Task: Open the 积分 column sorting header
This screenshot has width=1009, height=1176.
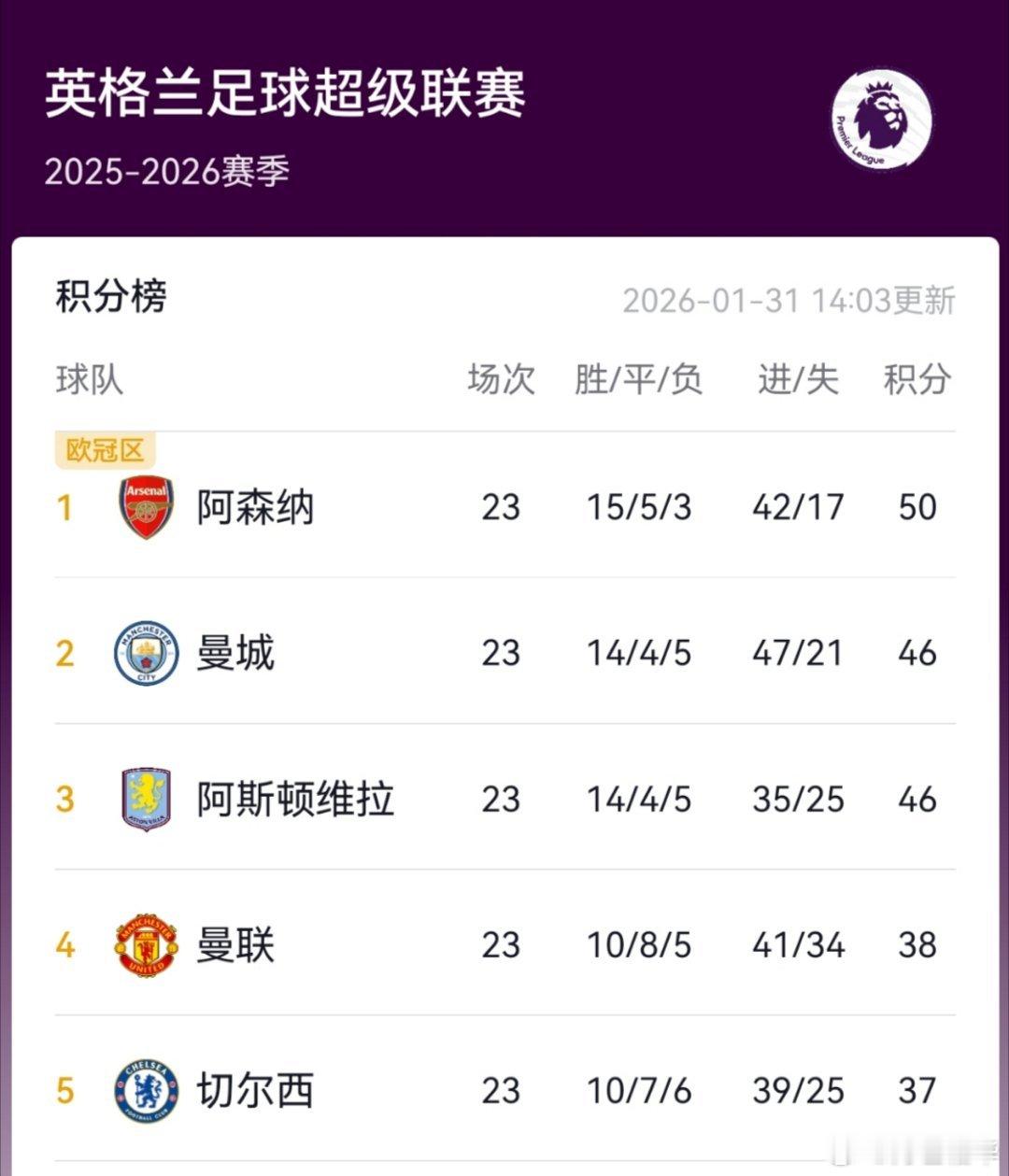Action: (916, 379)
